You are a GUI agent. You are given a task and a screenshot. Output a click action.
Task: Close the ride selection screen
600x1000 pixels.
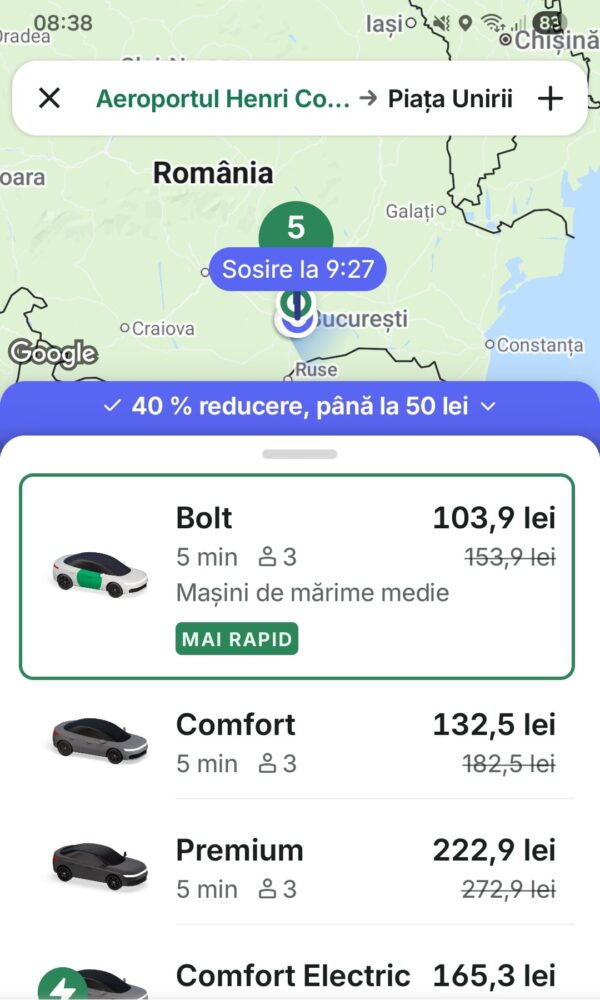(x=49, y=98)
